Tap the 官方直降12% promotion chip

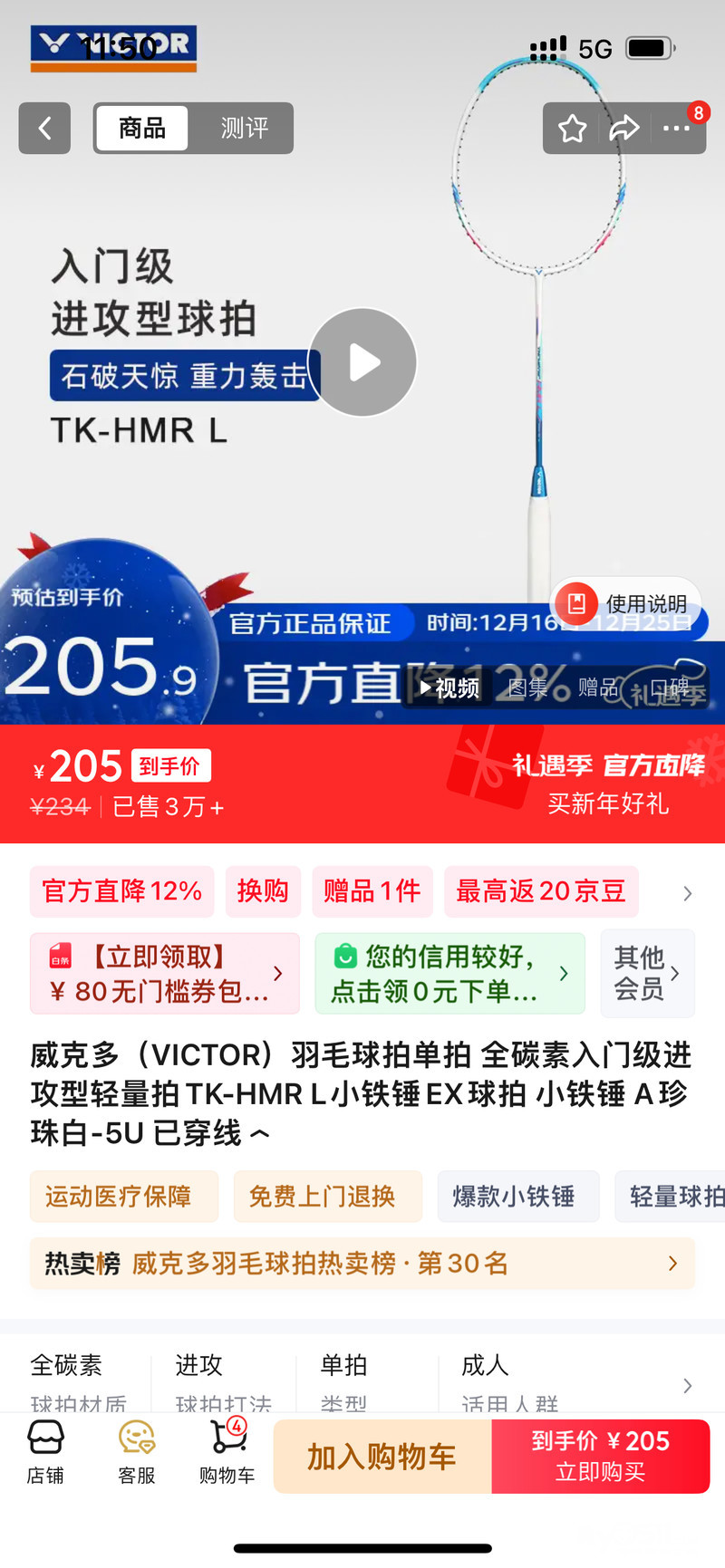(x=122, y=891)
